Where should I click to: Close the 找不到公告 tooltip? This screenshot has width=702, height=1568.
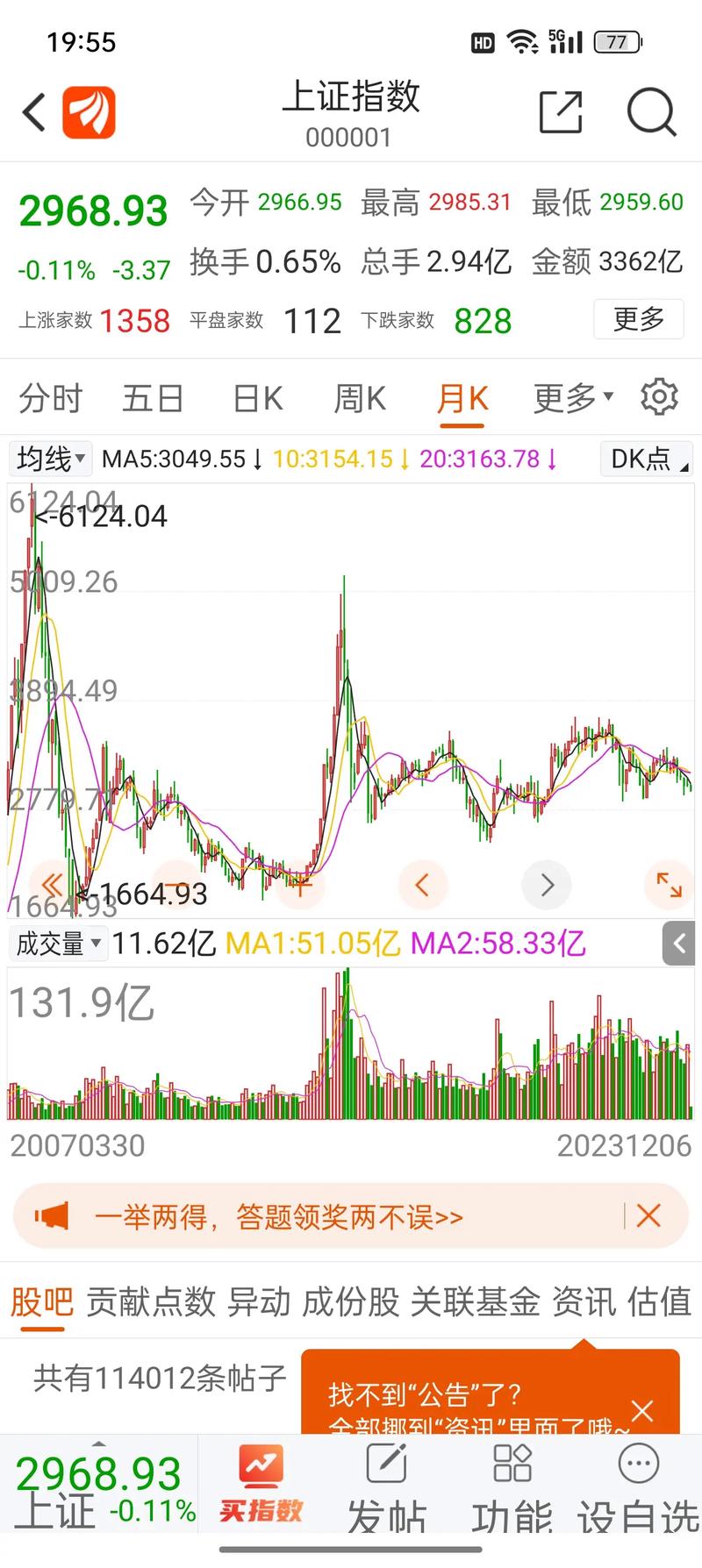coord(642,1411)
